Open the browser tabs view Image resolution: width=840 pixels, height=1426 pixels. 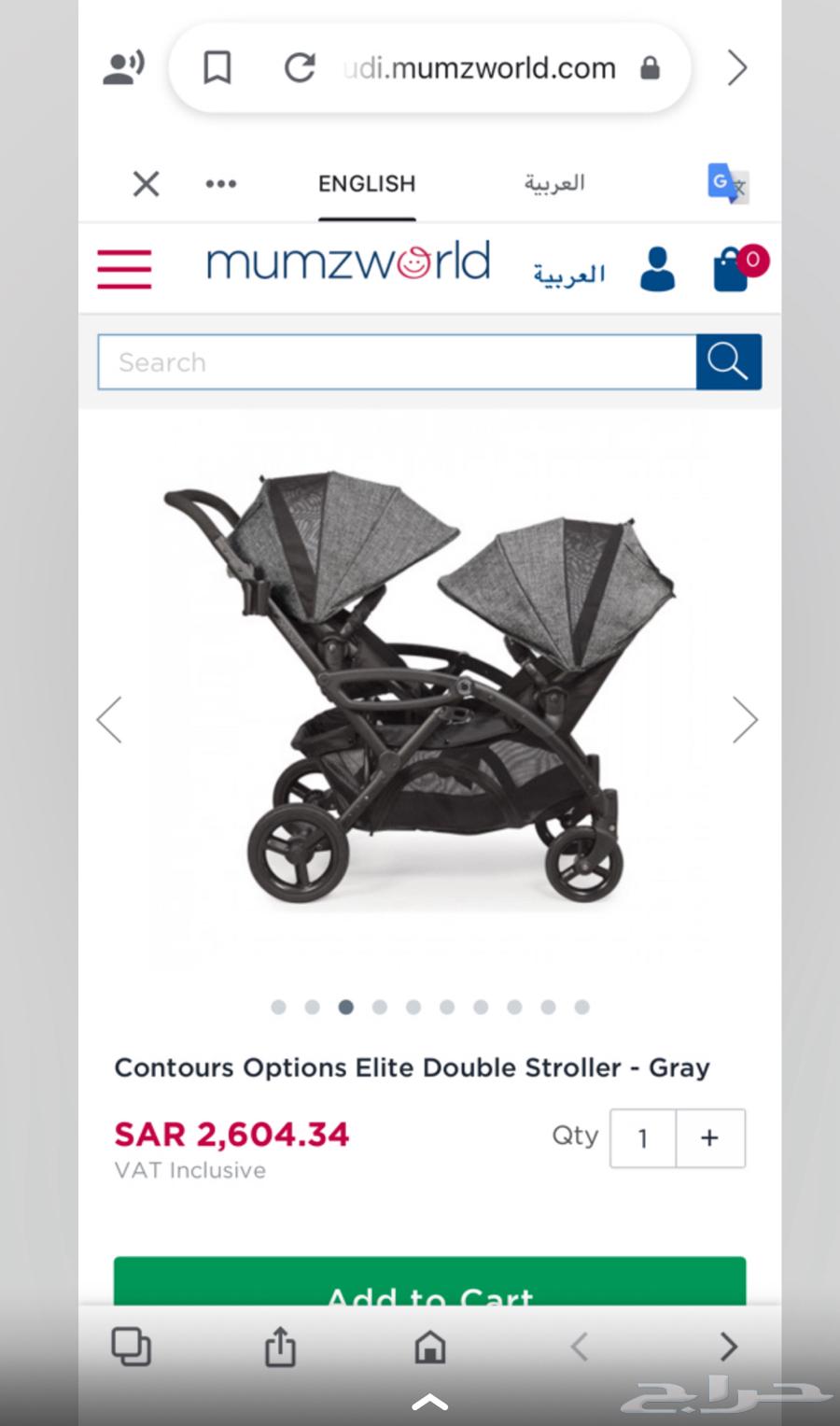(x=131, y=1347)
